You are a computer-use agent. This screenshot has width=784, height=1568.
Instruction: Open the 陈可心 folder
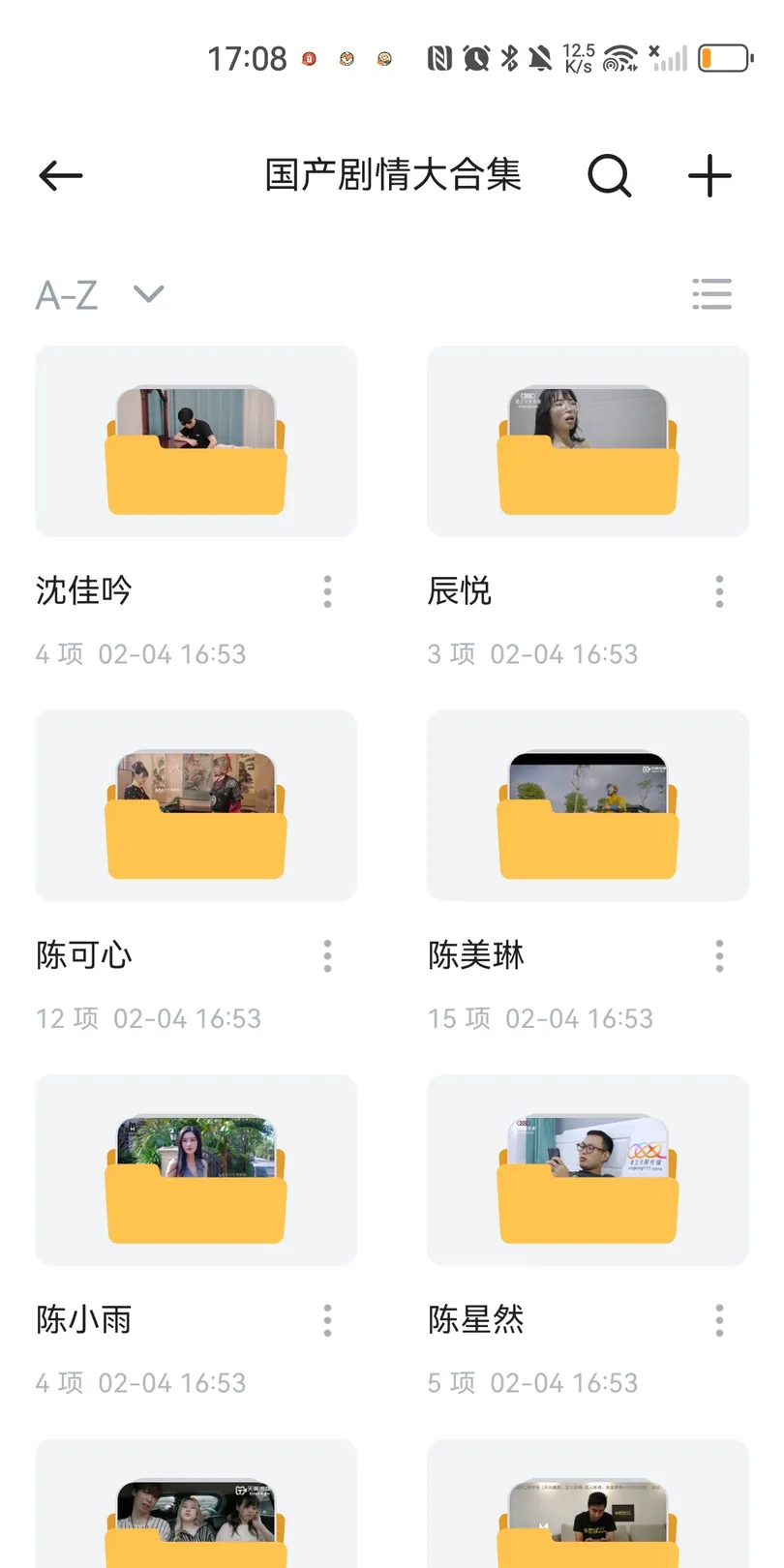(196, 805)
